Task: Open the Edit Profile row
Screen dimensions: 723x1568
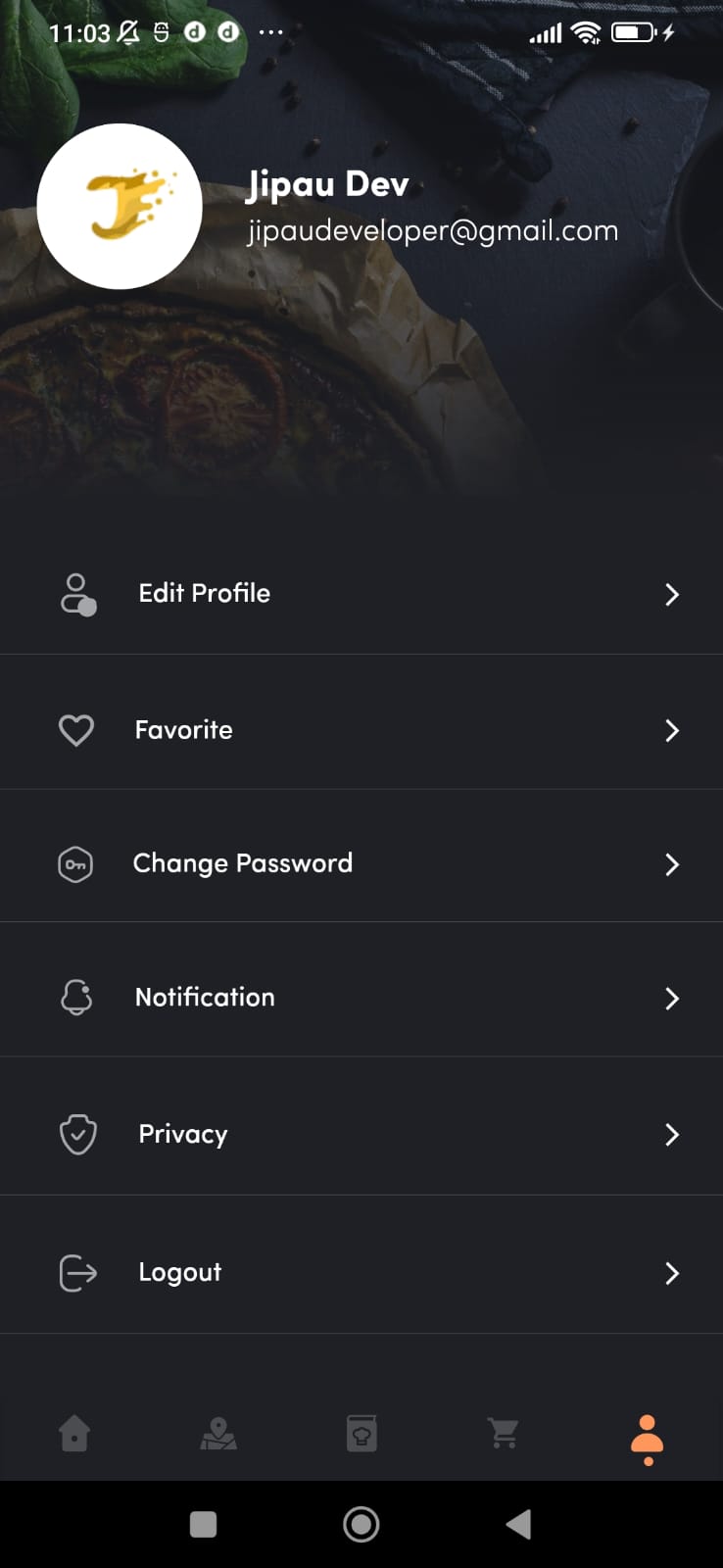Action: click(x=361, y=594)
